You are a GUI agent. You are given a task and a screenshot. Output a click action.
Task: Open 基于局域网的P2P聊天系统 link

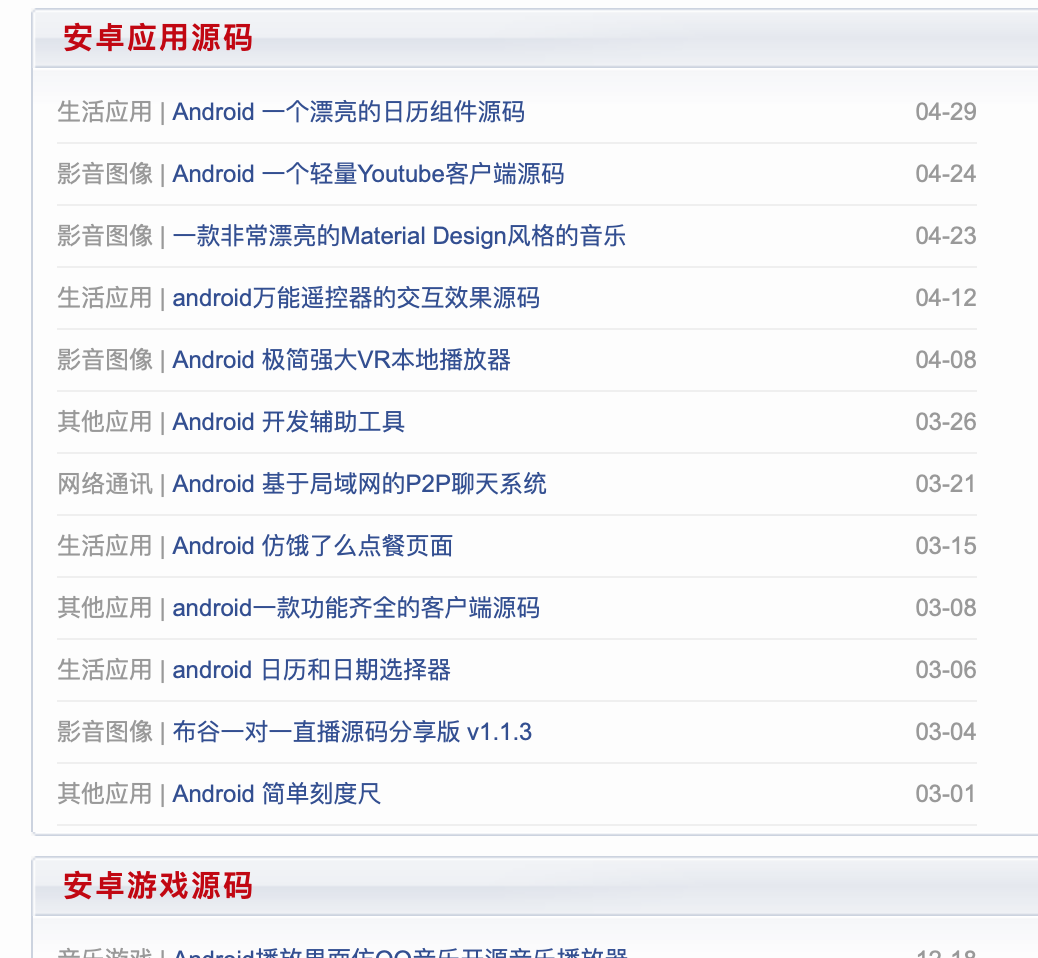[359, 484]
